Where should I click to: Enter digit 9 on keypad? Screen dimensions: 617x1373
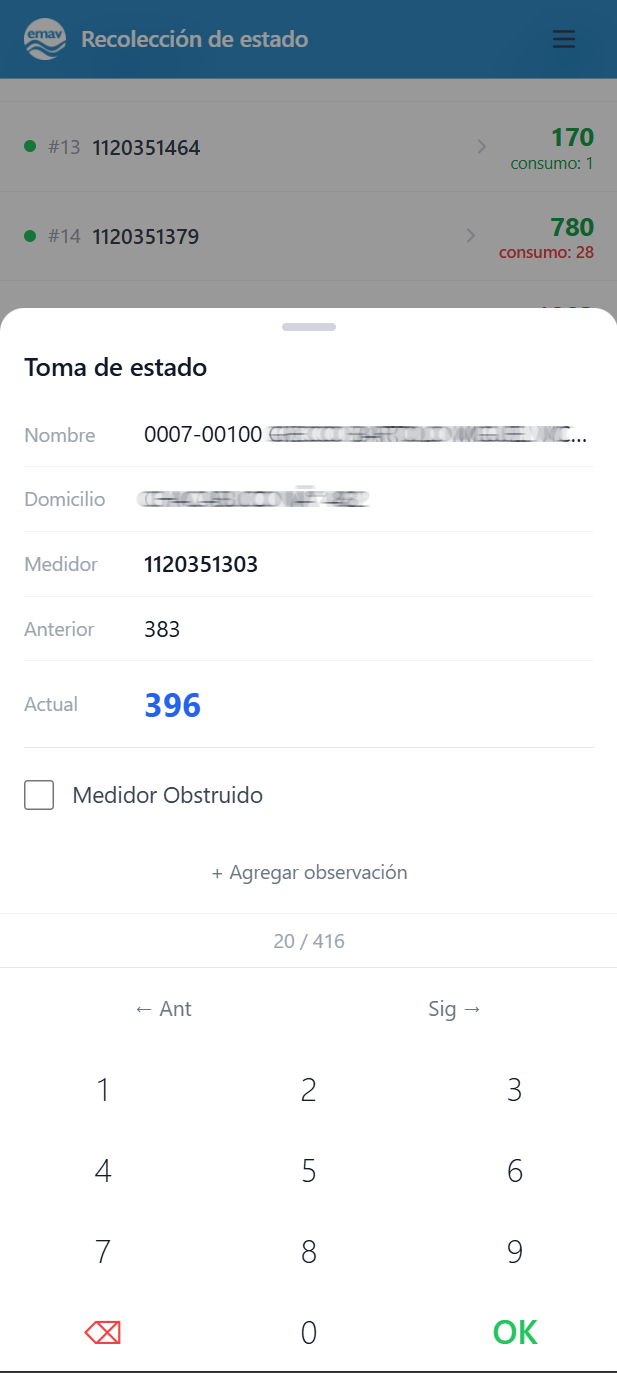[515, 1252]
